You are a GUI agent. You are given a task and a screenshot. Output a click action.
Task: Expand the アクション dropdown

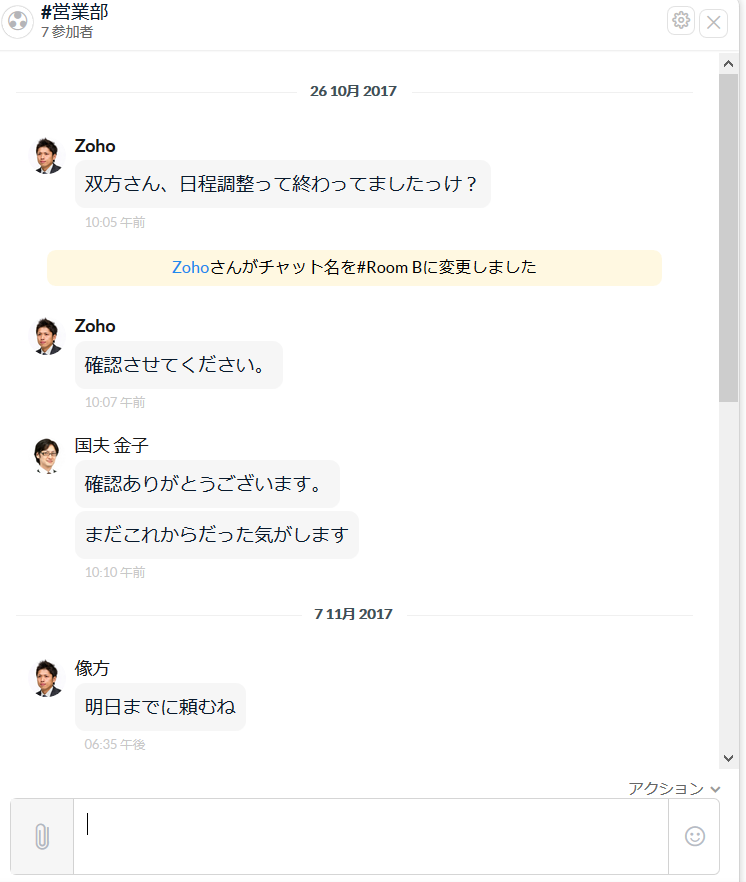coord(674,788)
